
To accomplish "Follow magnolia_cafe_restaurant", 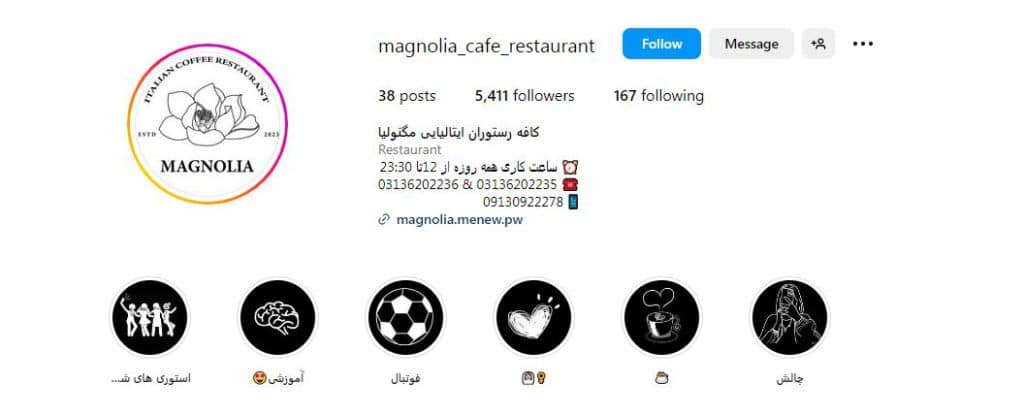I will click(661, 44).
